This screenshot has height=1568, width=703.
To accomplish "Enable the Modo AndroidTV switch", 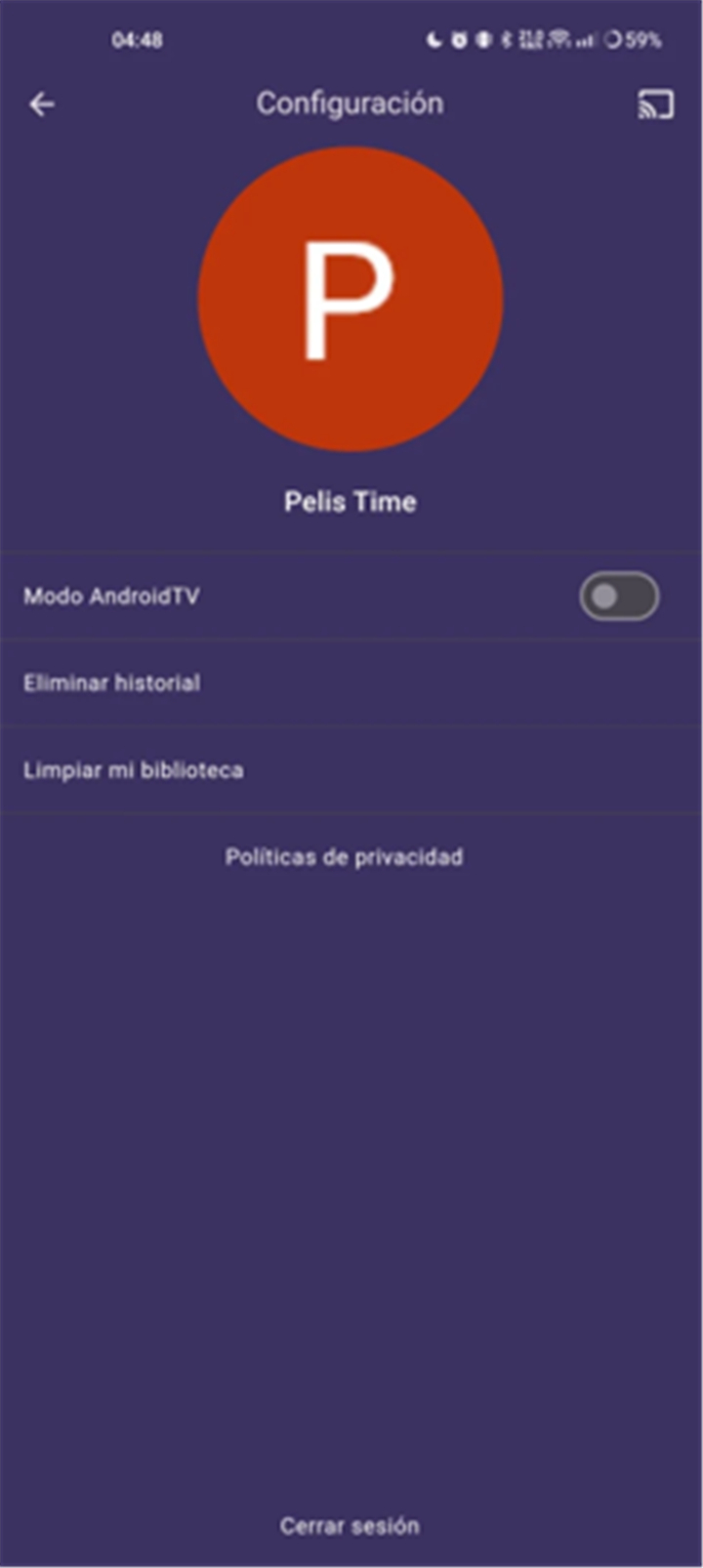I will 619,596.
